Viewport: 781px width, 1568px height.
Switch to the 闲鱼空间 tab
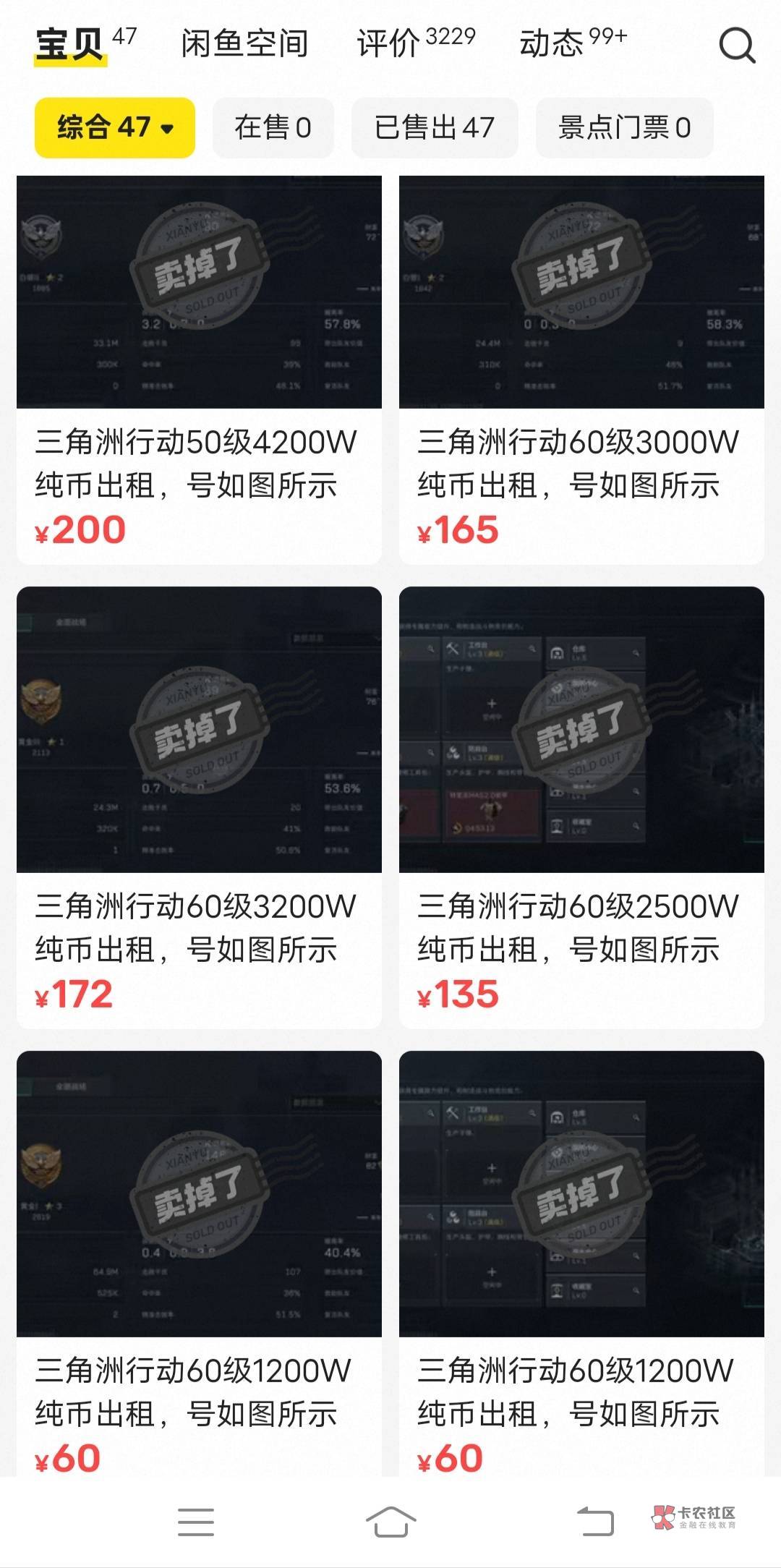[x=244, y=43]
